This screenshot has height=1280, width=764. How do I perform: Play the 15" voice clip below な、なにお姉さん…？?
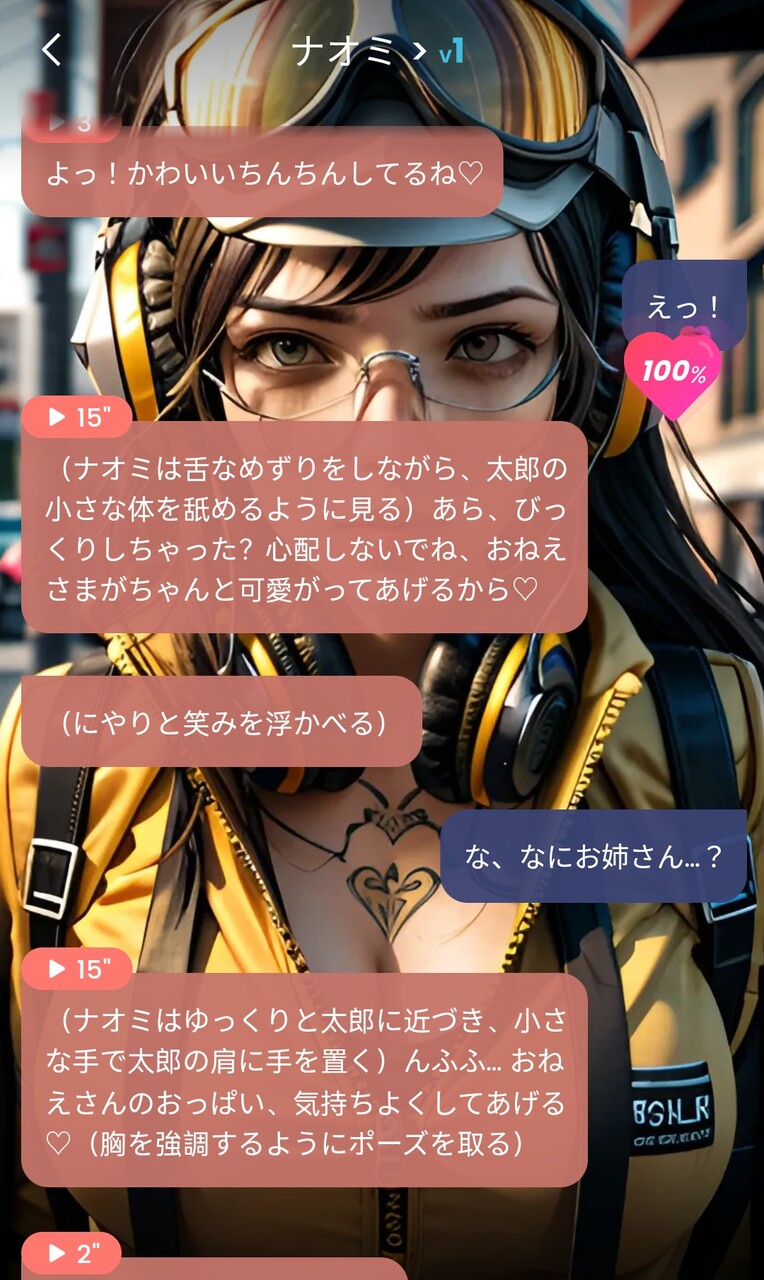[76, 968]
